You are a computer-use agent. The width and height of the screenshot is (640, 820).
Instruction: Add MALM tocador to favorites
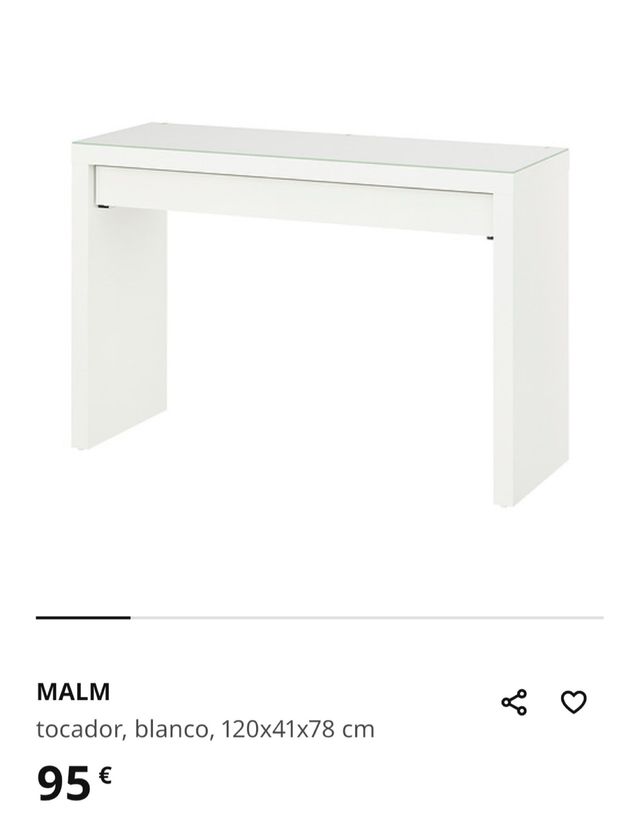coord(574,703)
